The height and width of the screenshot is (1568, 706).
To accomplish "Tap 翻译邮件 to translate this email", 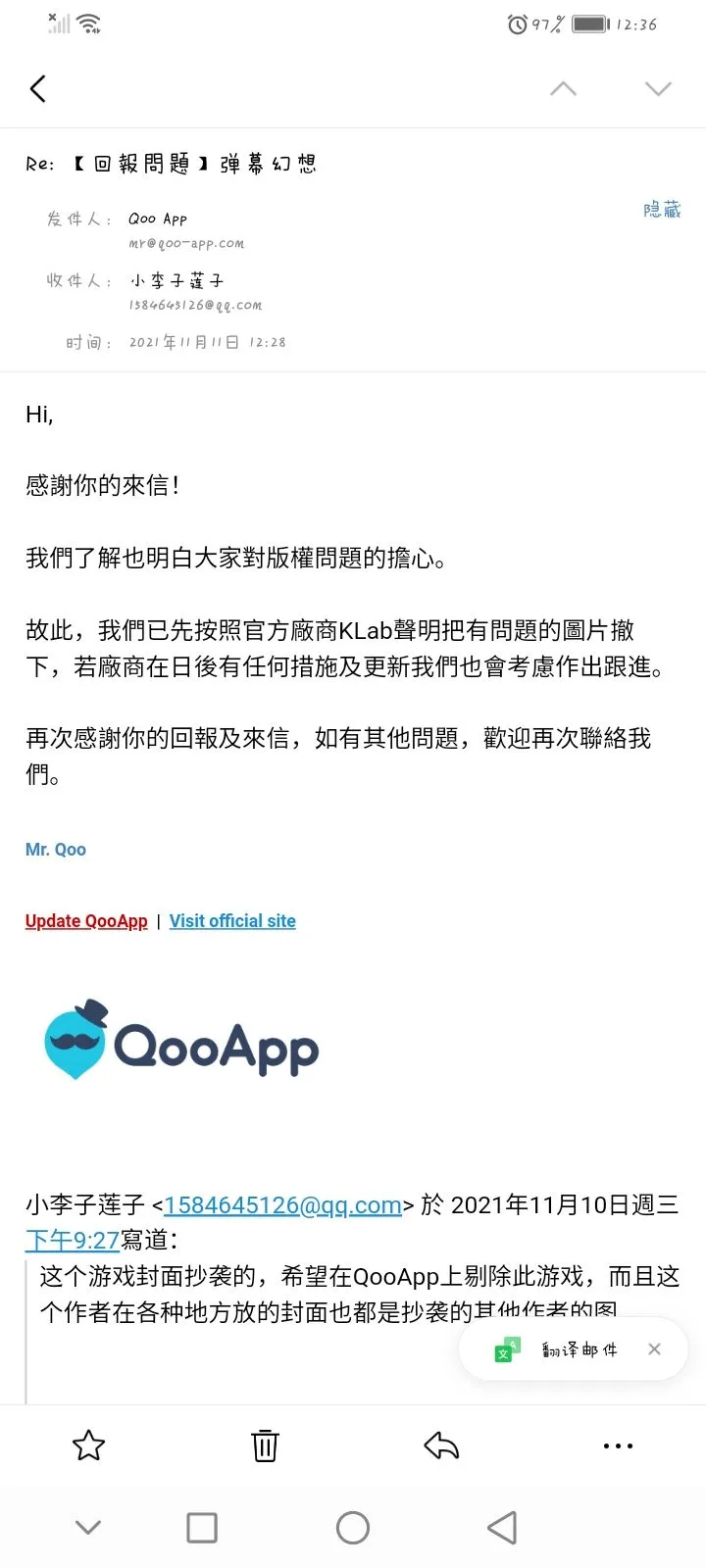I will tap(579, 1350).
